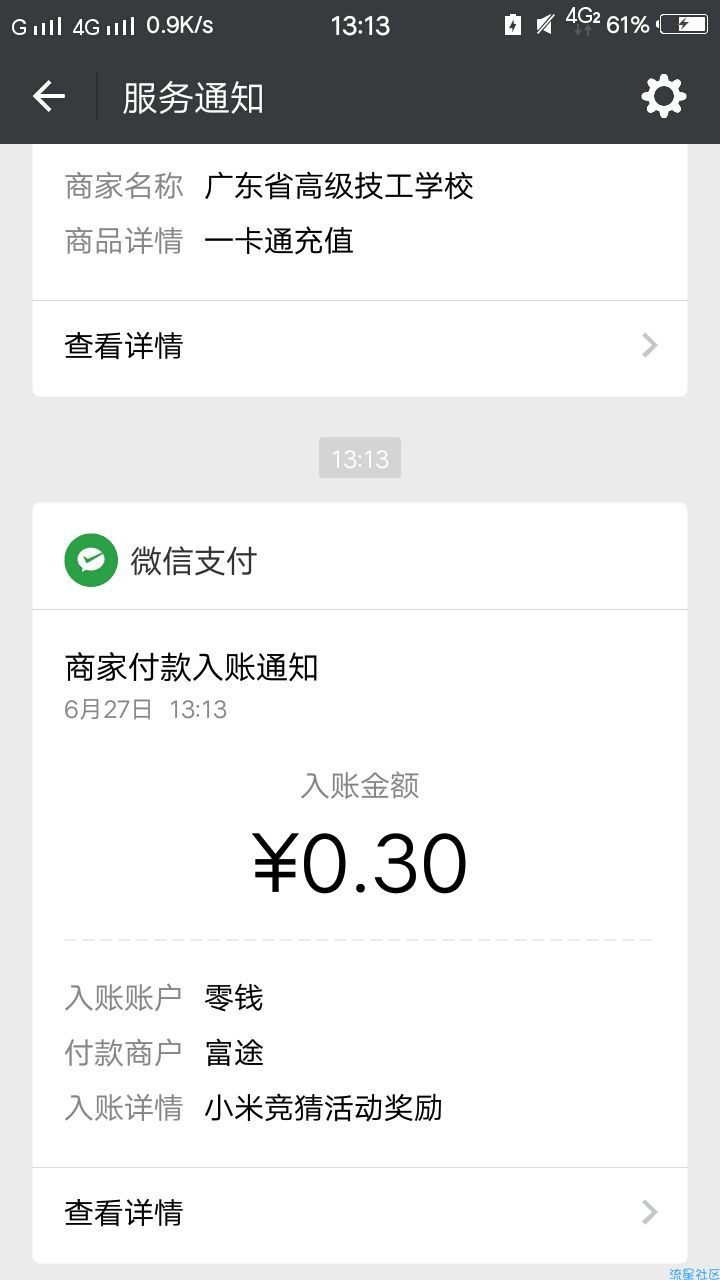
Task: Go back using the top-left arrow
Action: (48, 97)
